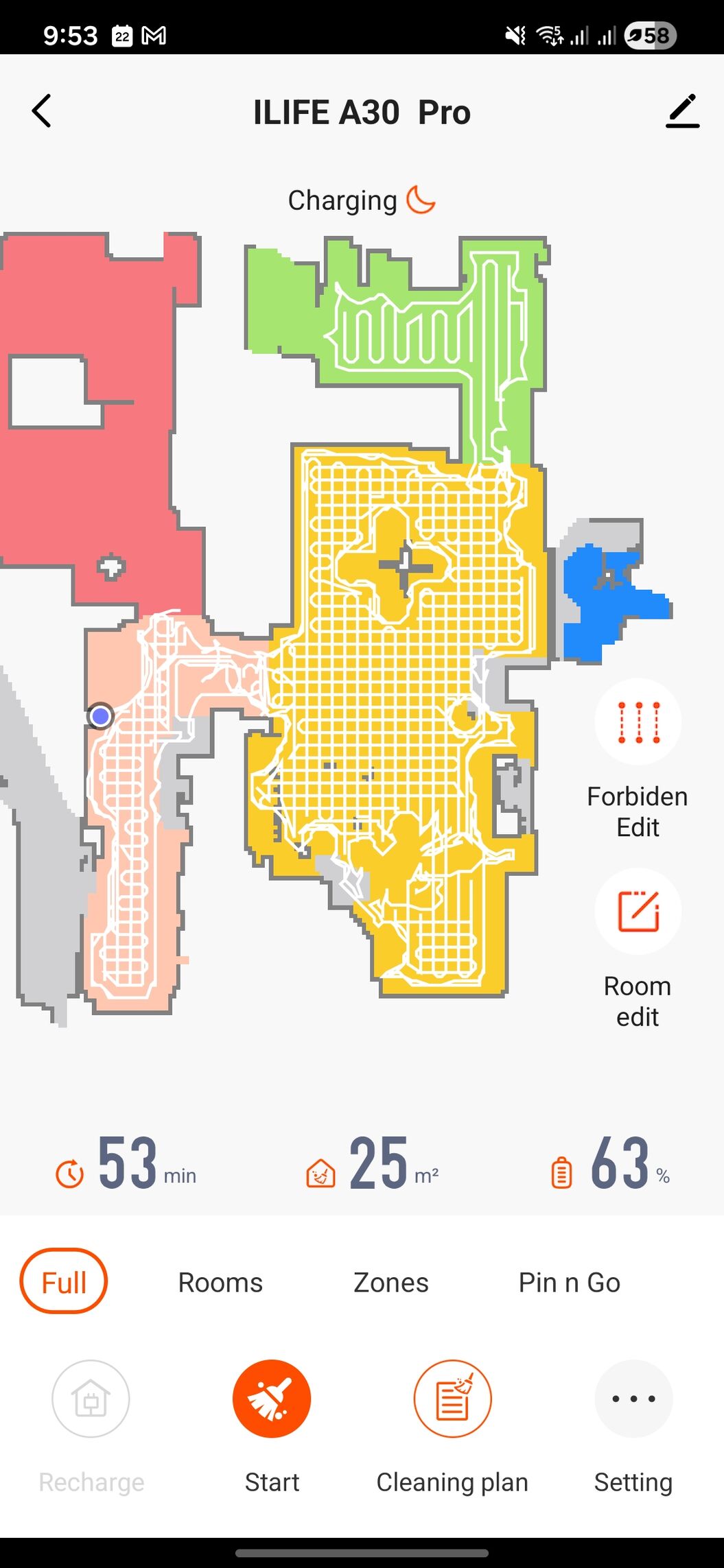Switch to Pin n Go mode
The height and width of the screenshot is (1568, 724).
[x=569, y=1282]
